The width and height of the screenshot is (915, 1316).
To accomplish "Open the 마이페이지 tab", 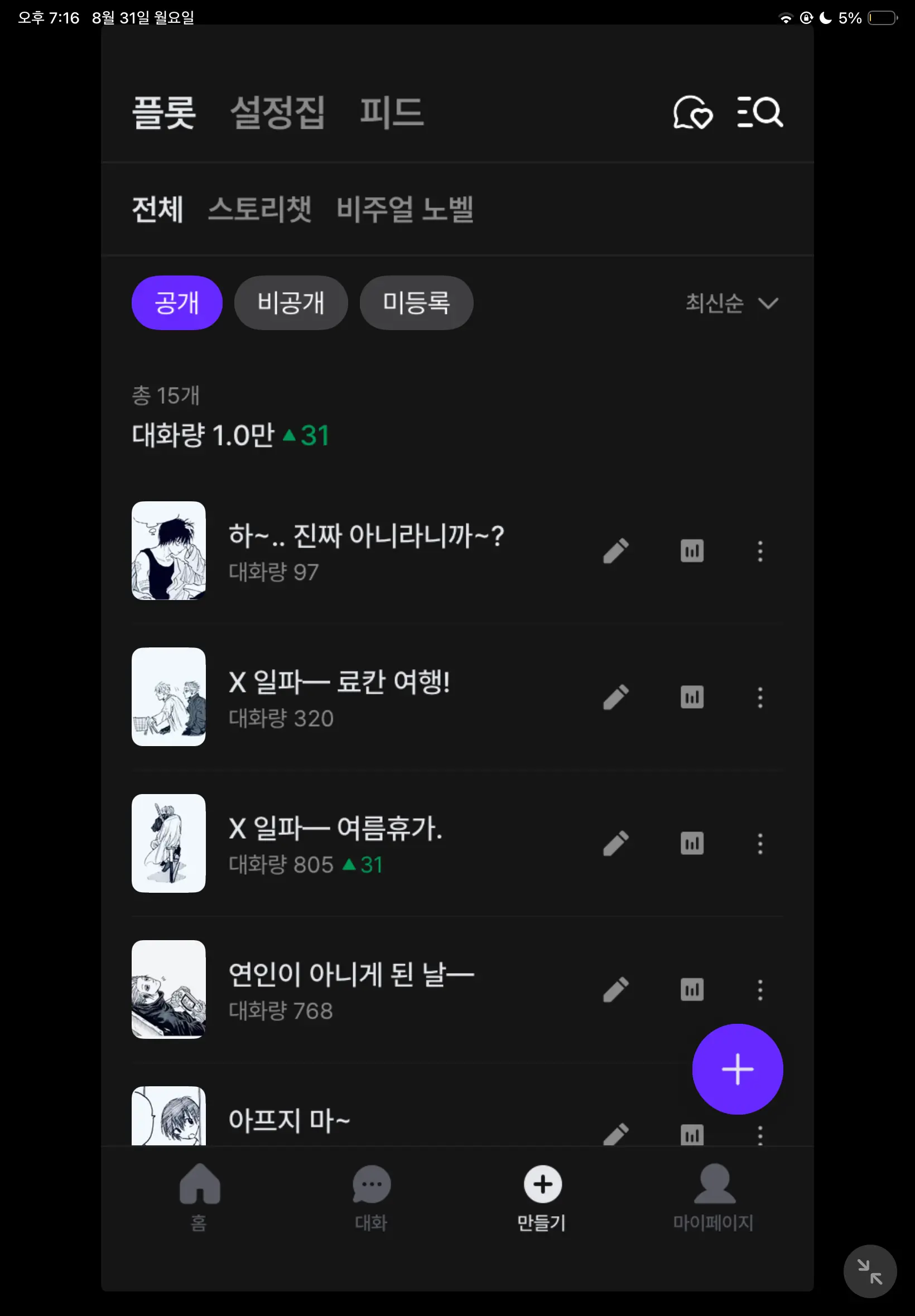I will pos(713,1197).
